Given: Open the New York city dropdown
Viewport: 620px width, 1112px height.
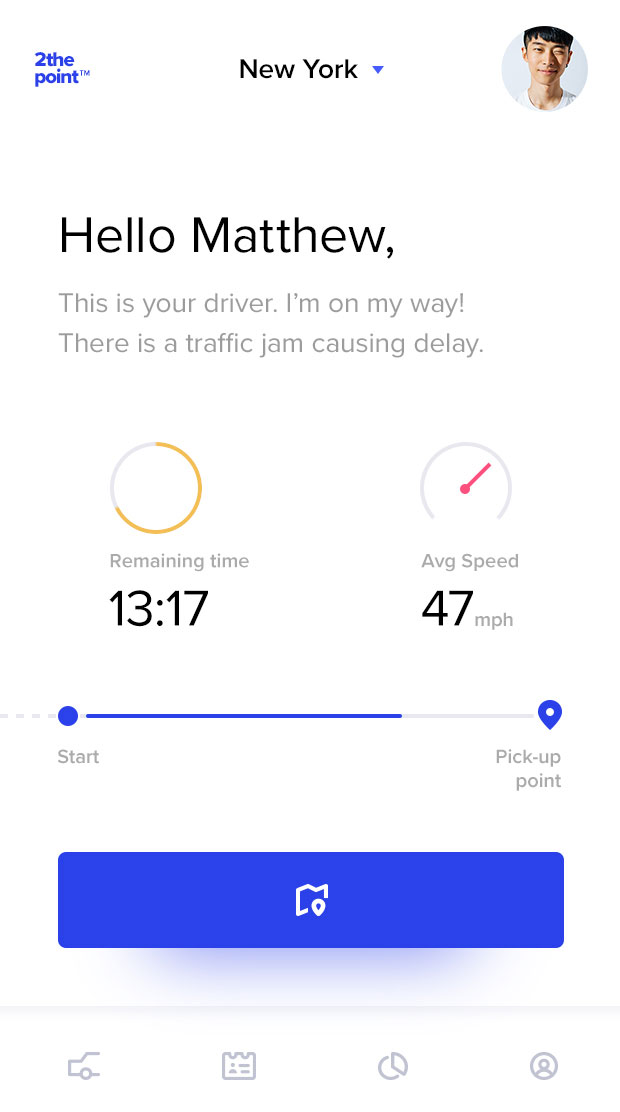Looking at the screenshot, I should pyautogui.click(x=311, y=70).
